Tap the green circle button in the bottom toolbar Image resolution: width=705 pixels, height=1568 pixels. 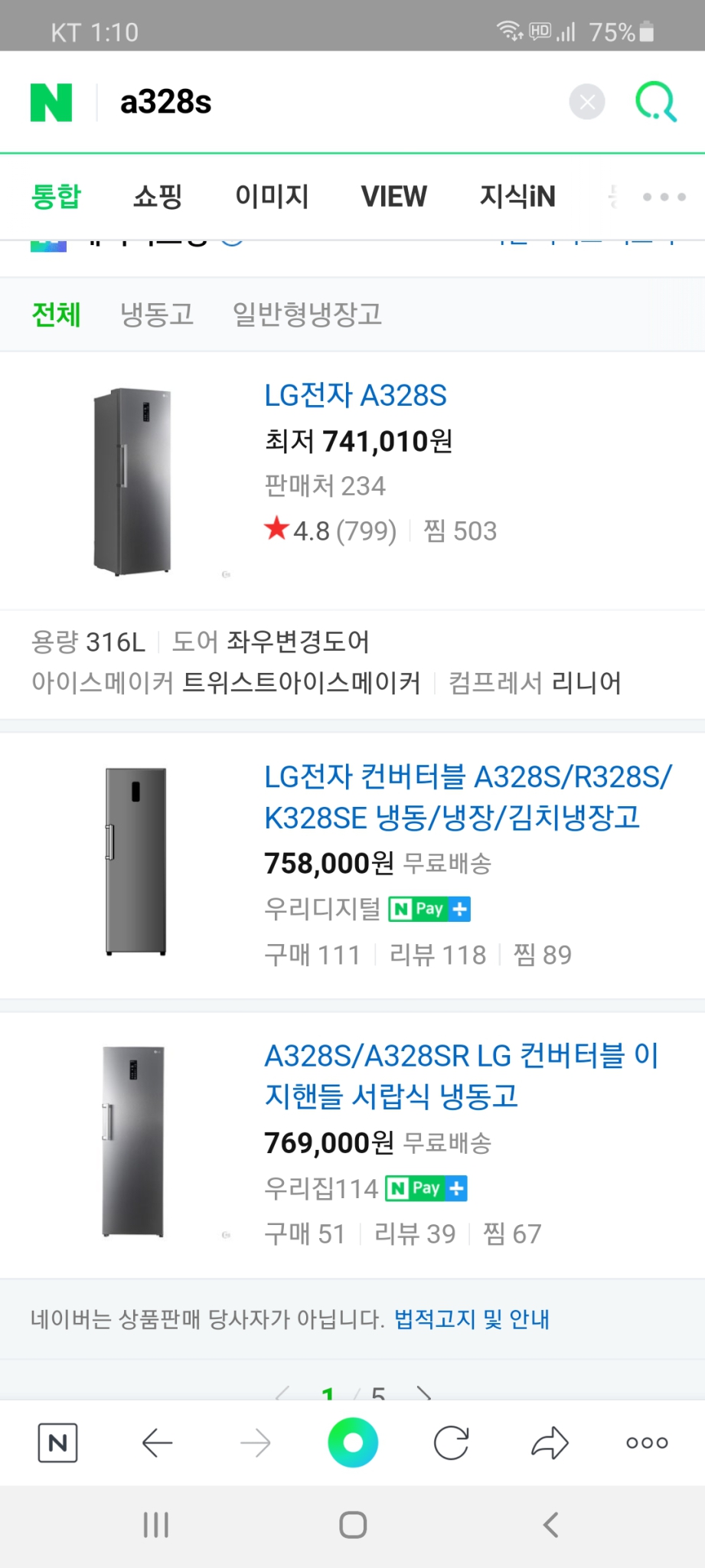(352, 1442)
